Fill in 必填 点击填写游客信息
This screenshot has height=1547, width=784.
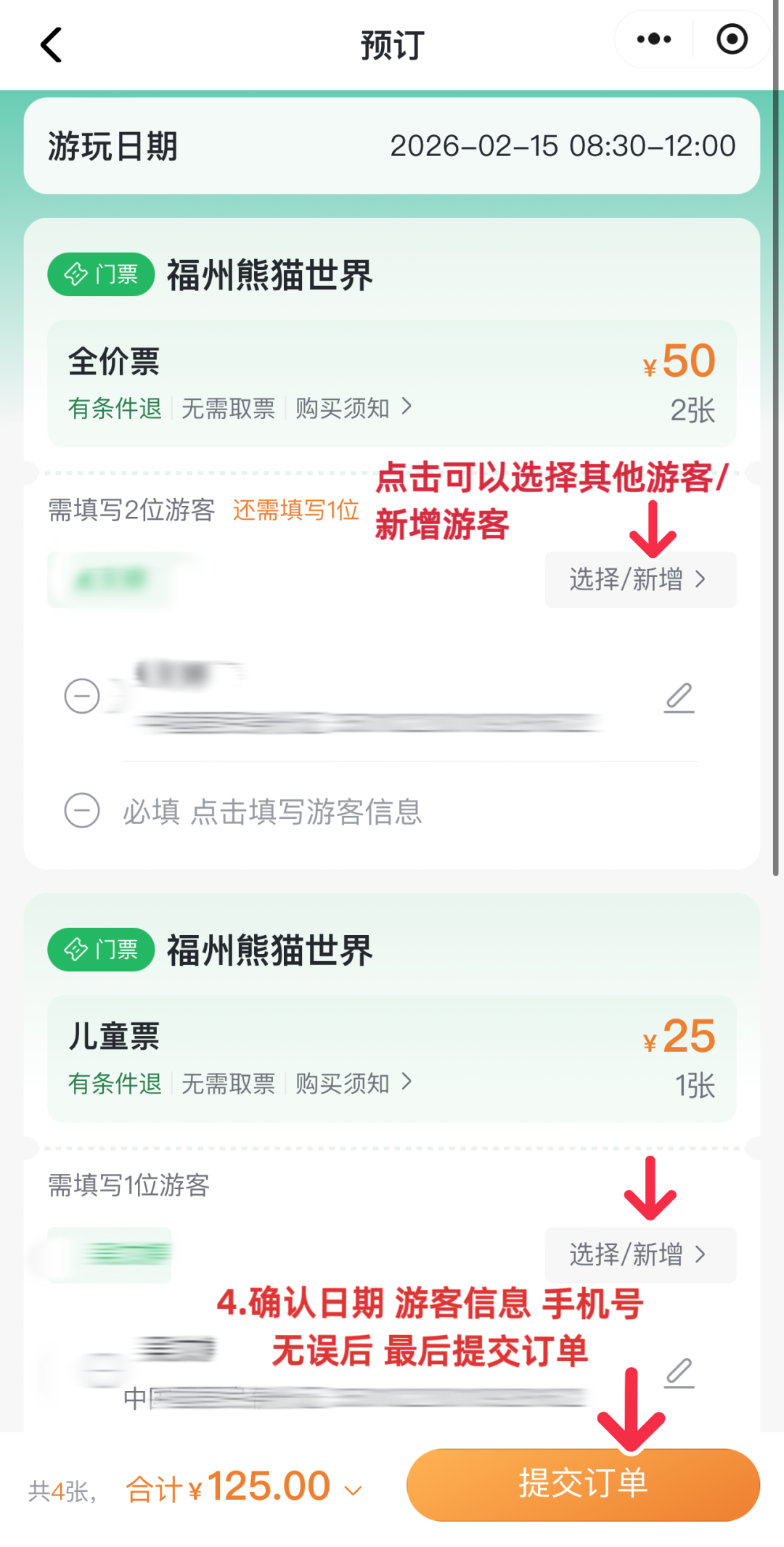coord(272,811)
